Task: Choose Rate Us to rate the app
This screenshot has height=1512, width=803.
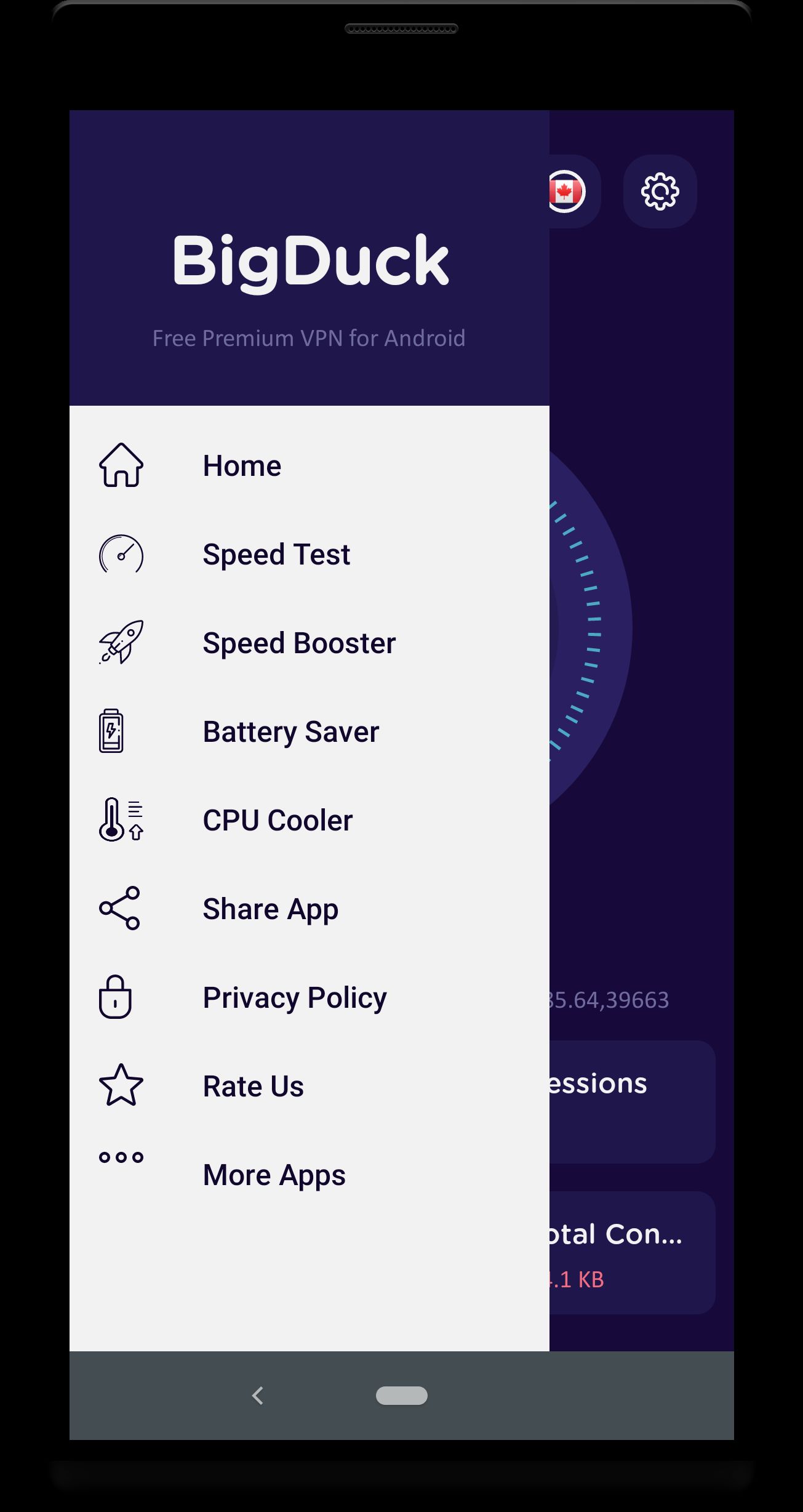Action: coord(253,1087)
